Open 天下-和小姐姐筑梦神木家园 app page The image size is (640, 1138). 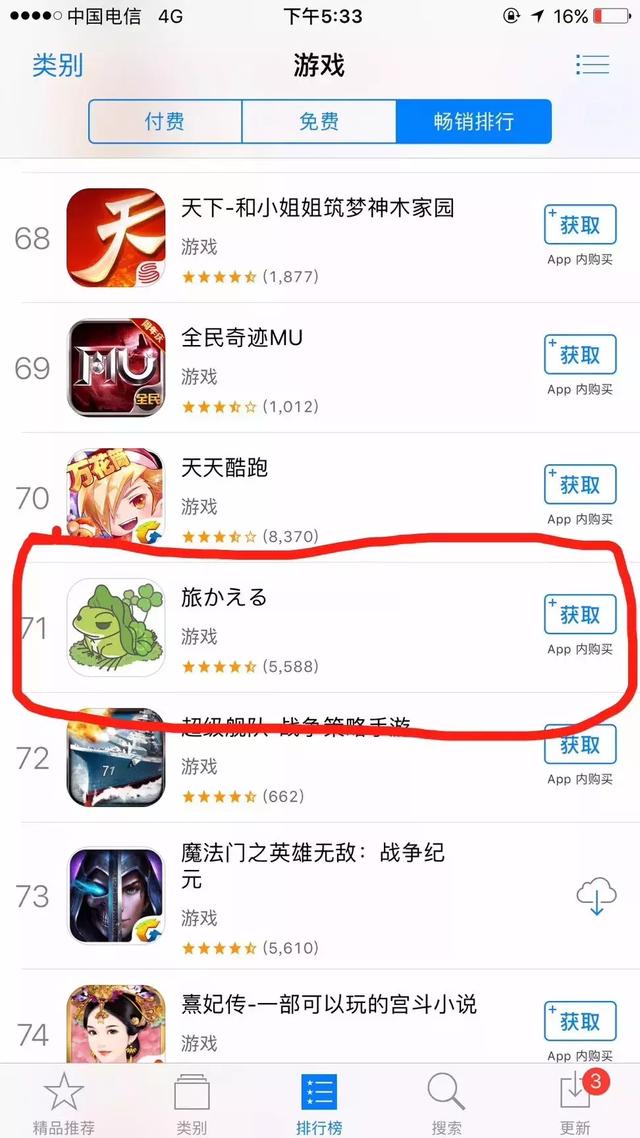click(317, 208)
